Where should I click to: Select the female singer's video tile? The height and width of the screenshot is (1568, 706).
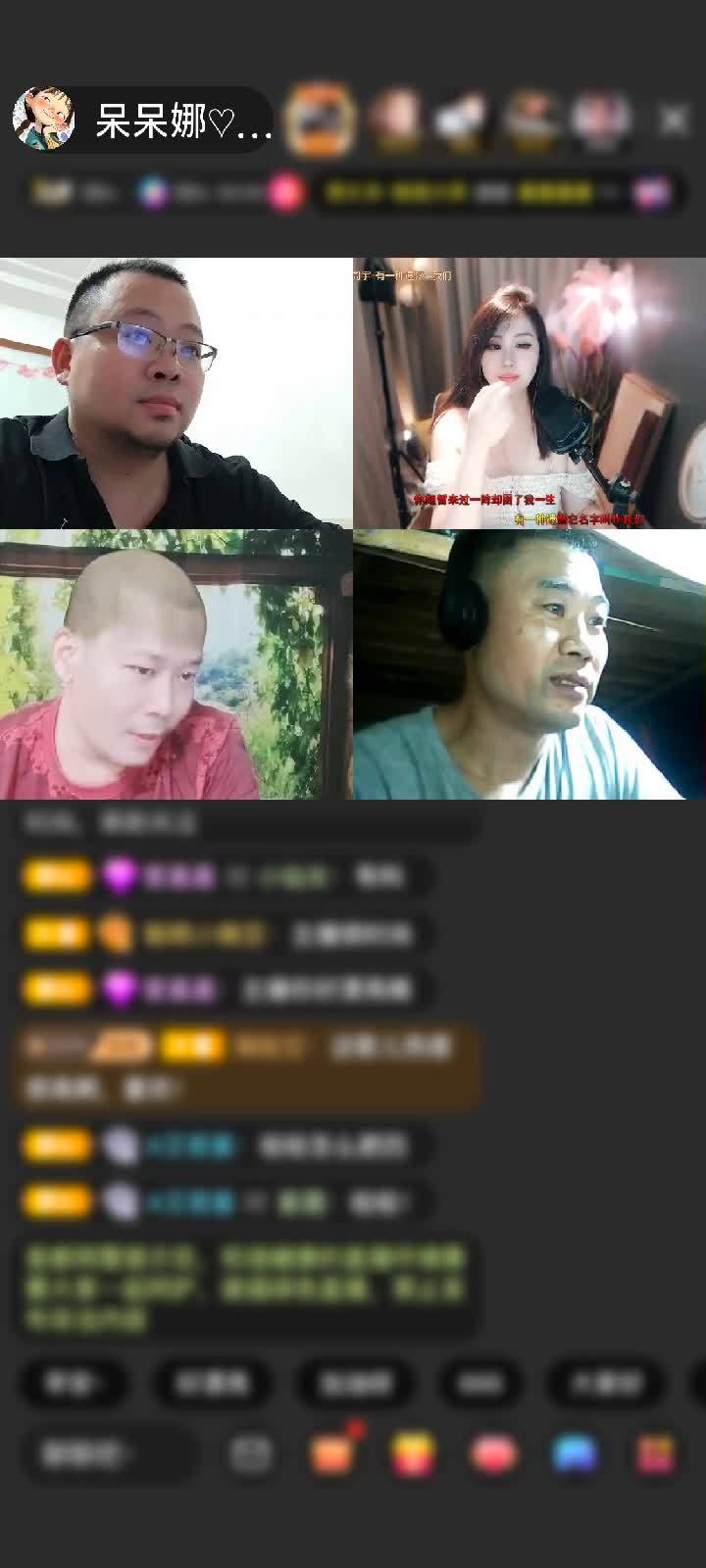click(x=529, y=392)
